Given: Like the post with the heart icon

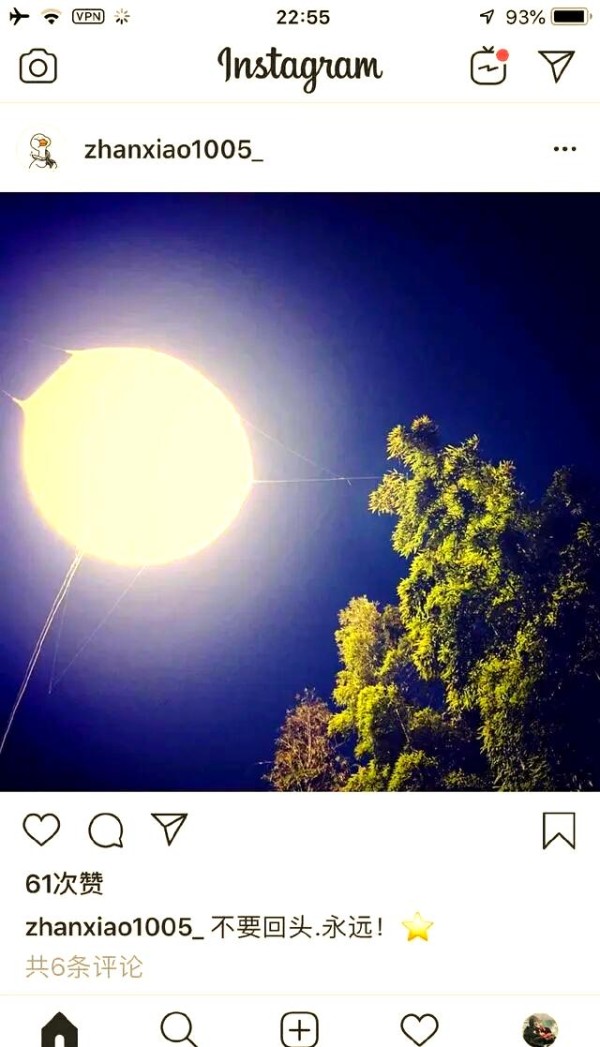Looking at the screenshot, I should [42, 829].
